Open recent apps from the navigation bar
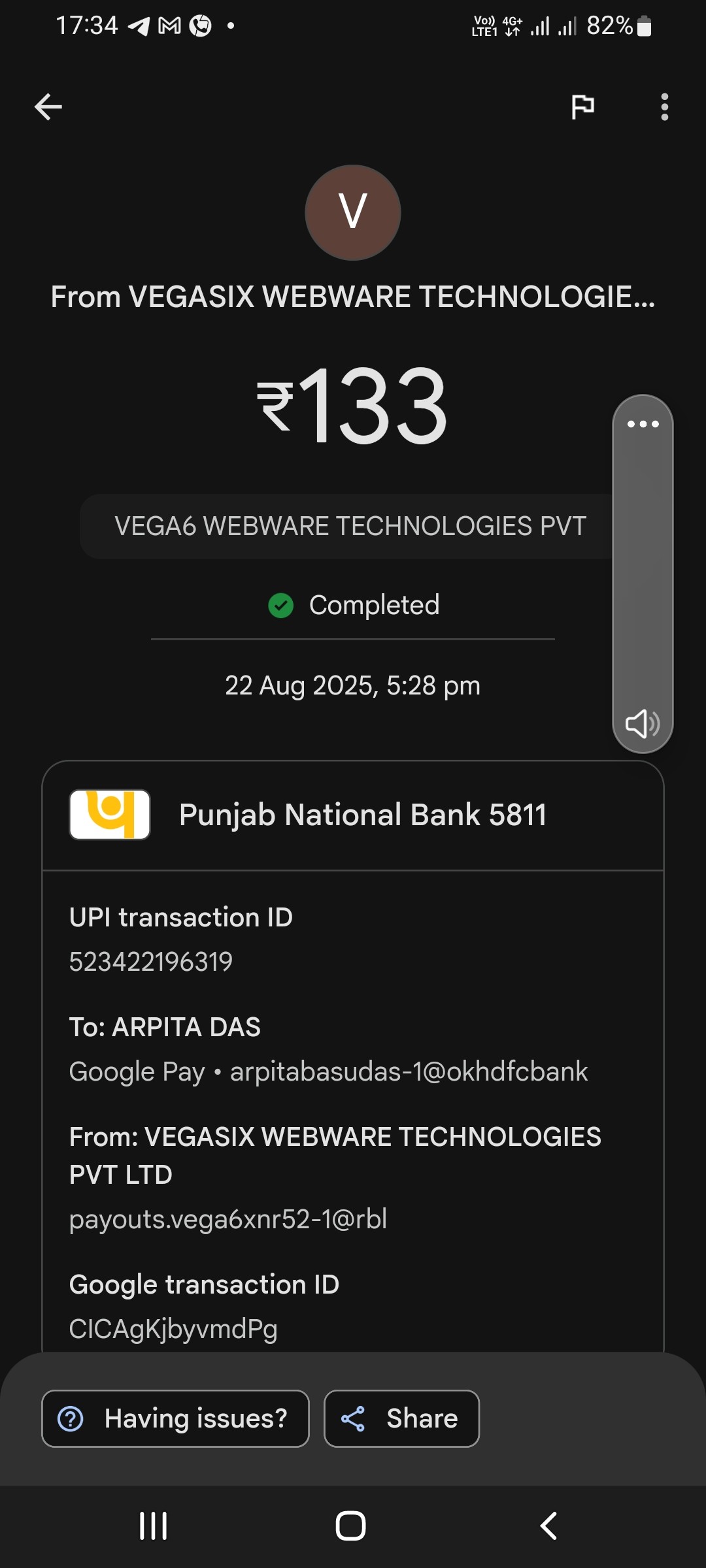 tap(154, 1526)
